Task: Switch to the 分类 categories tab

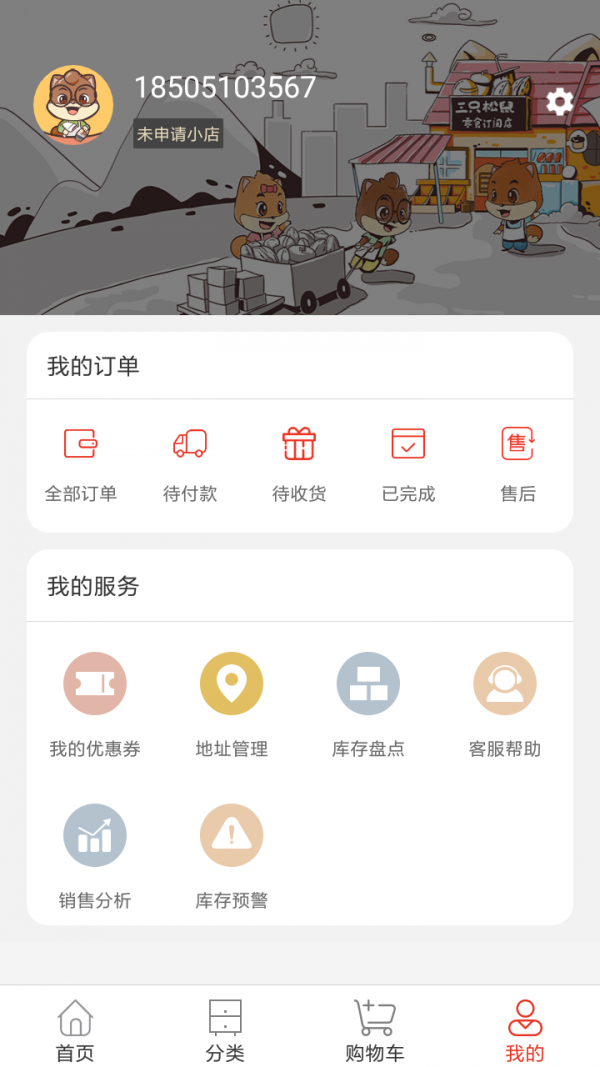Action: [x=225, y=1030]
